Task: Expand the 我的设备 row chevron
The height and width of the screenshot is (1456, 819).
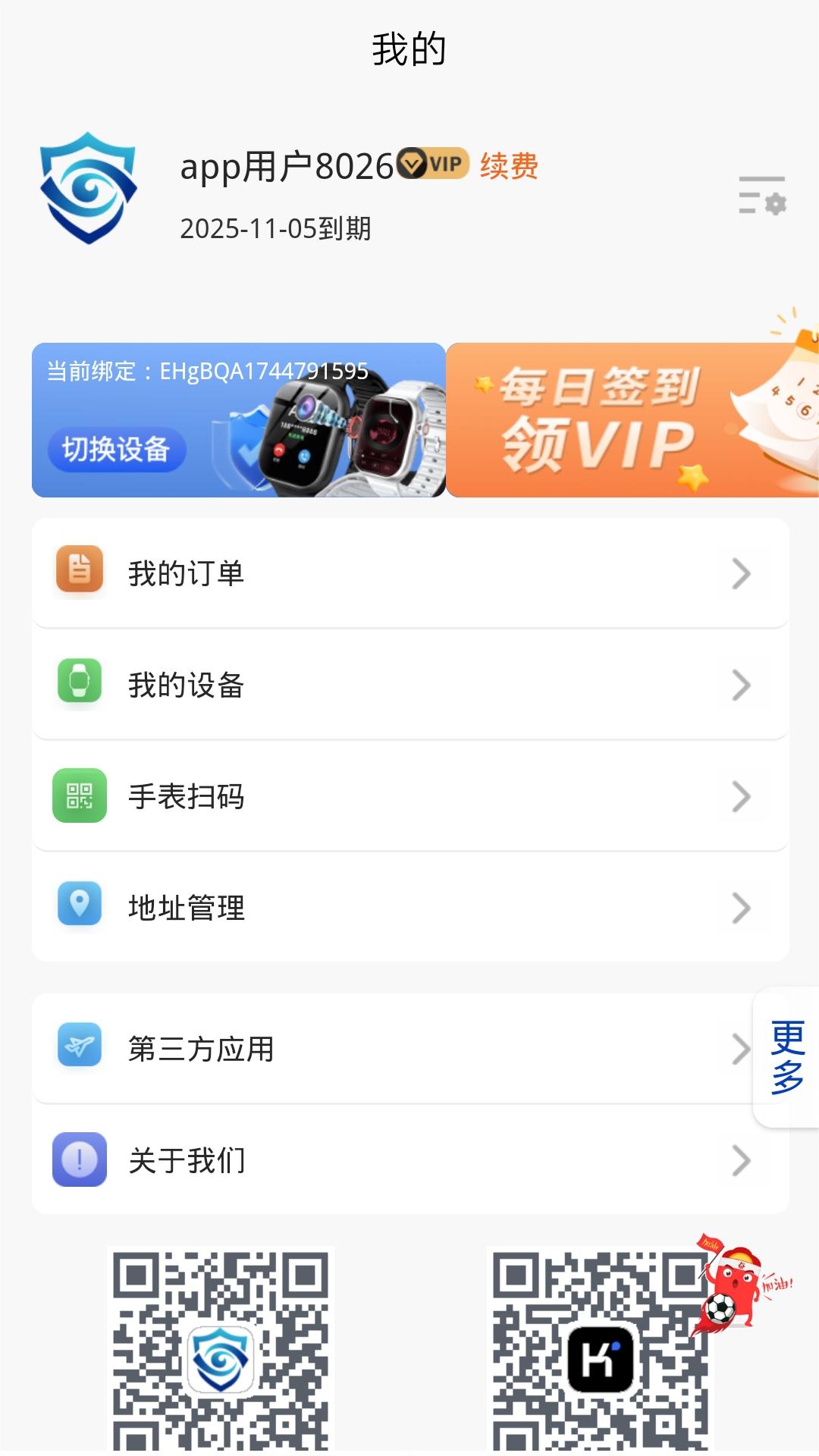Action: click(739, 684)
